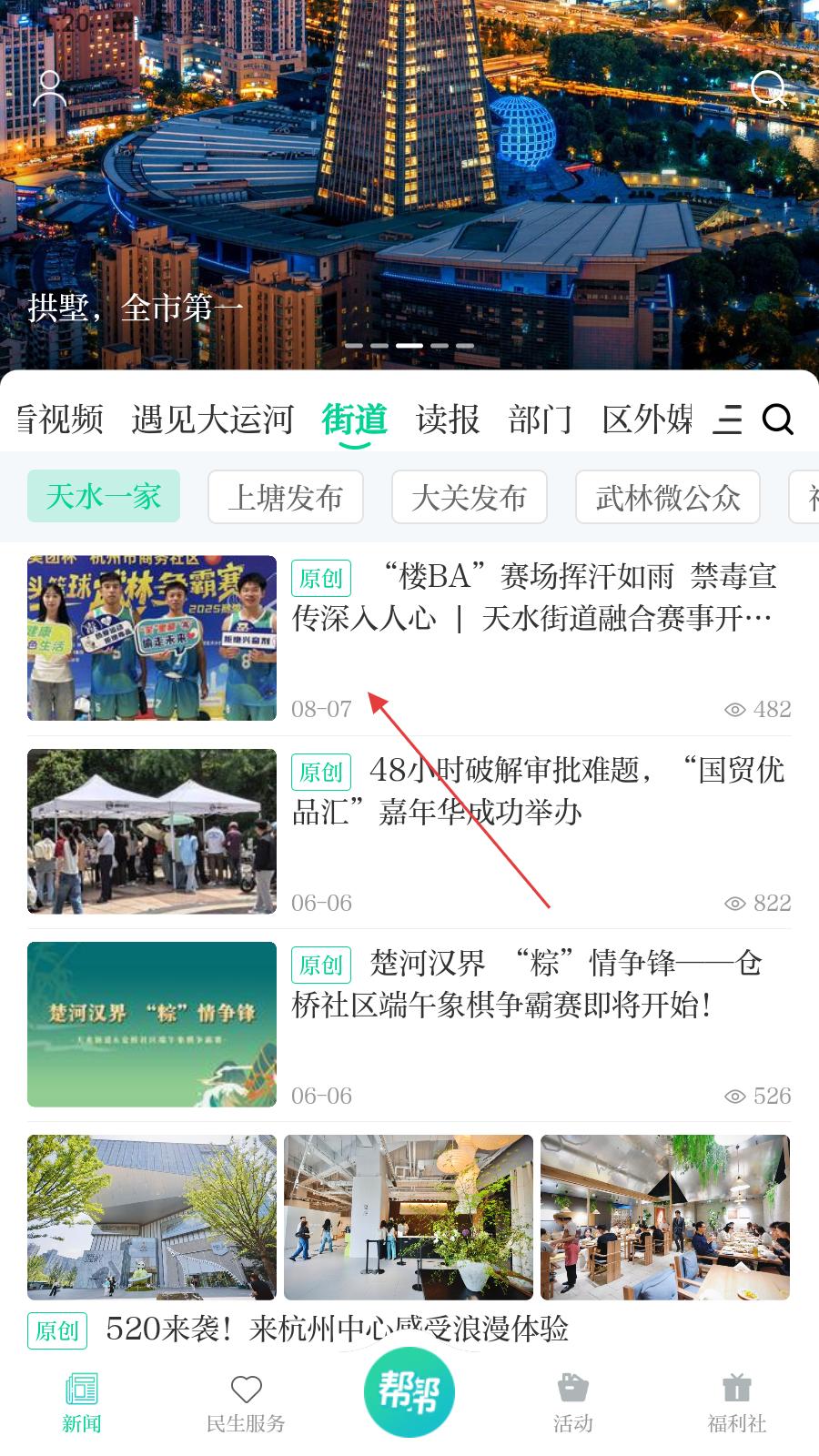Open the 福利社 tab
The height and width of the screenshot is (1456, 819).
point(737,1402)
